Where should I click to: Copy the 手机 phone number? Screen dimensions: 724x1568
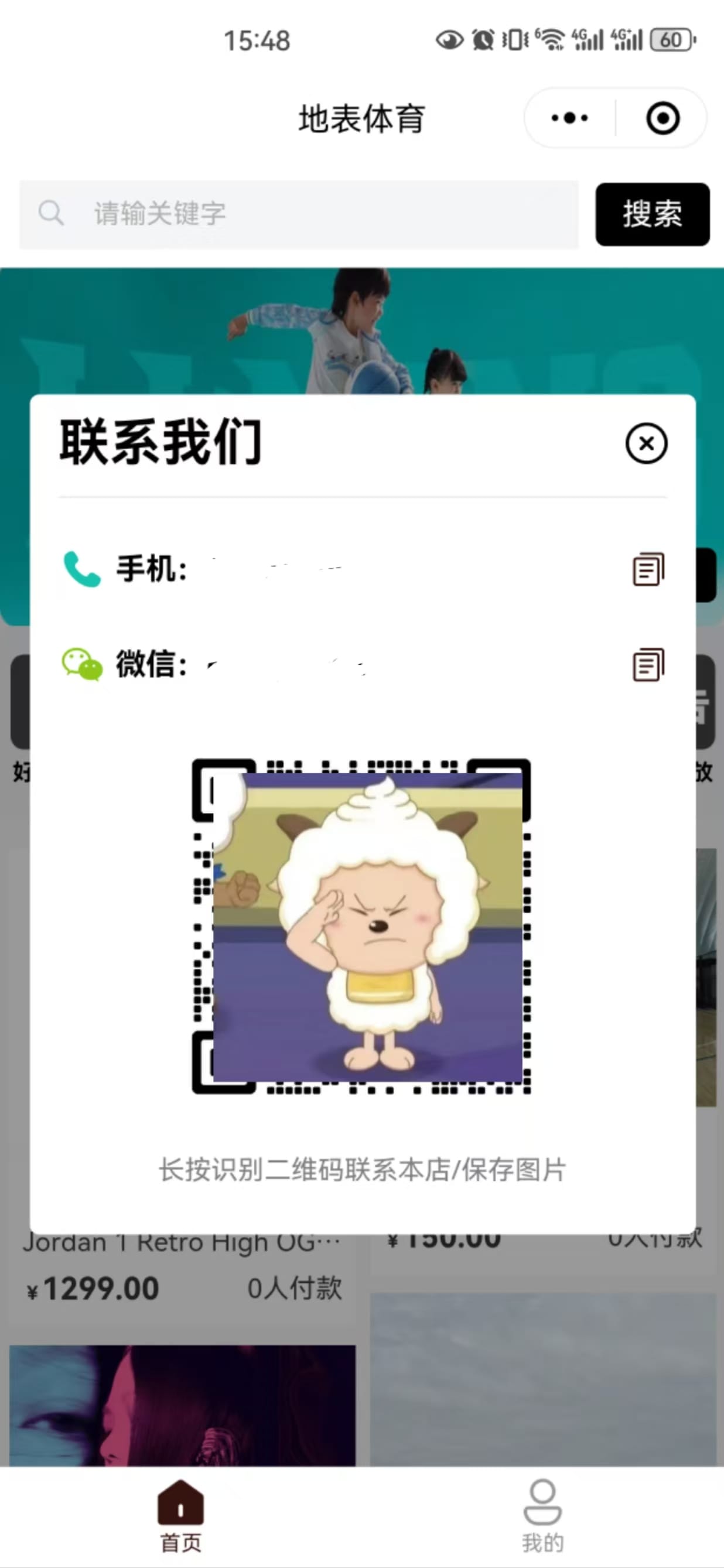(648, 569)
